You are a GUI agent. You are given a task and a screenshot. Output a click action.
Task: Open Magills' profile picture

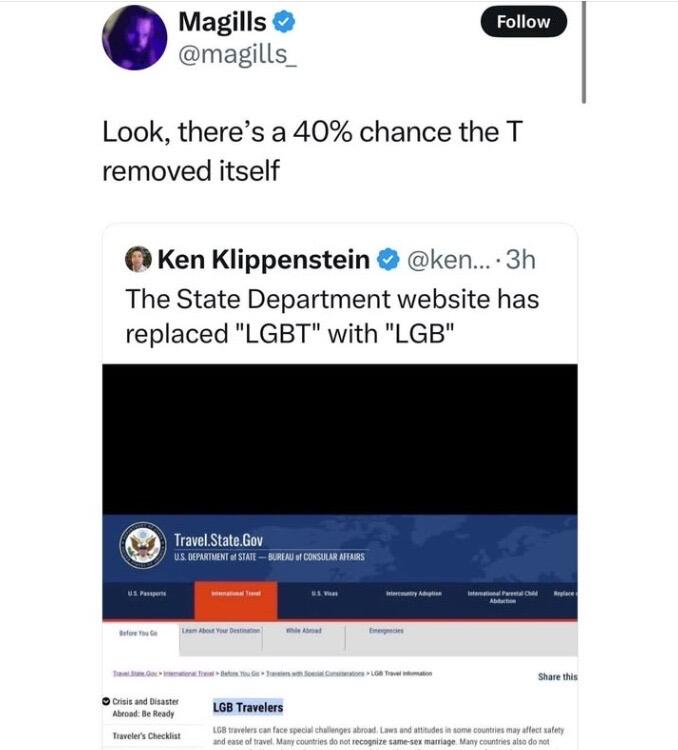[134, 37]
